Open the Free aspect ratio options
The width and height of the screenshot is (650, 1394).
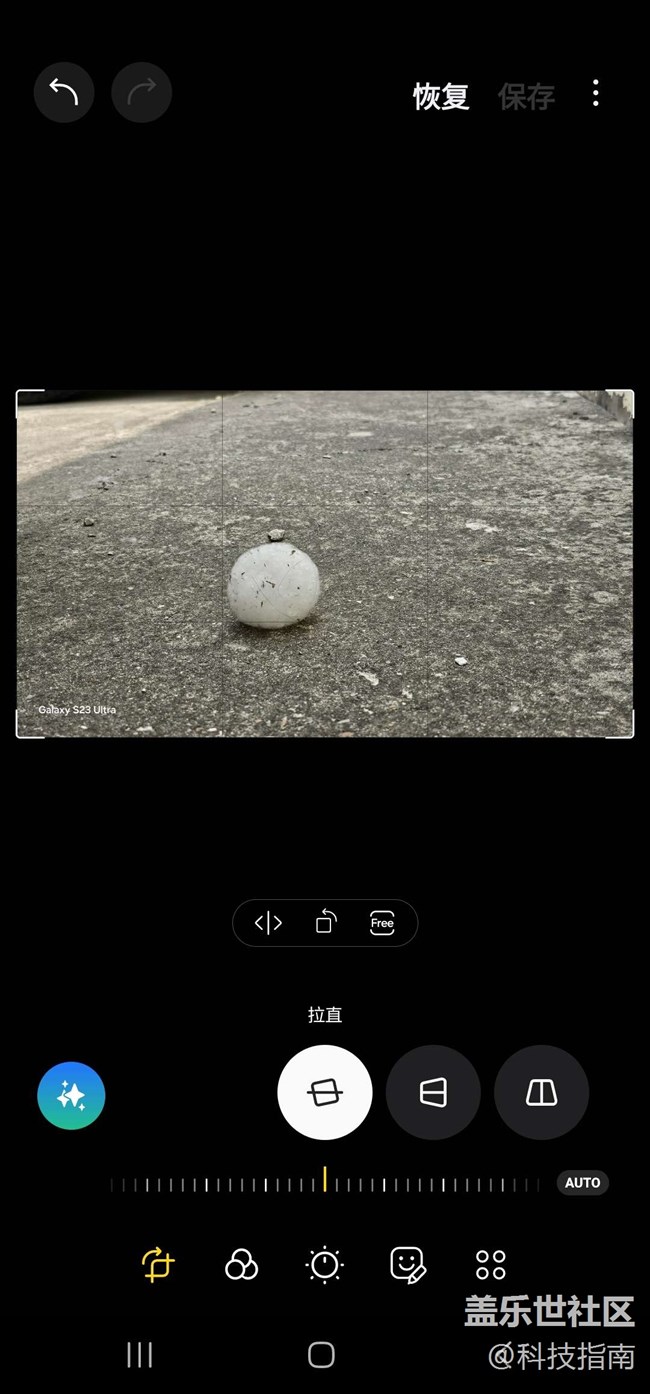(382, 923)
